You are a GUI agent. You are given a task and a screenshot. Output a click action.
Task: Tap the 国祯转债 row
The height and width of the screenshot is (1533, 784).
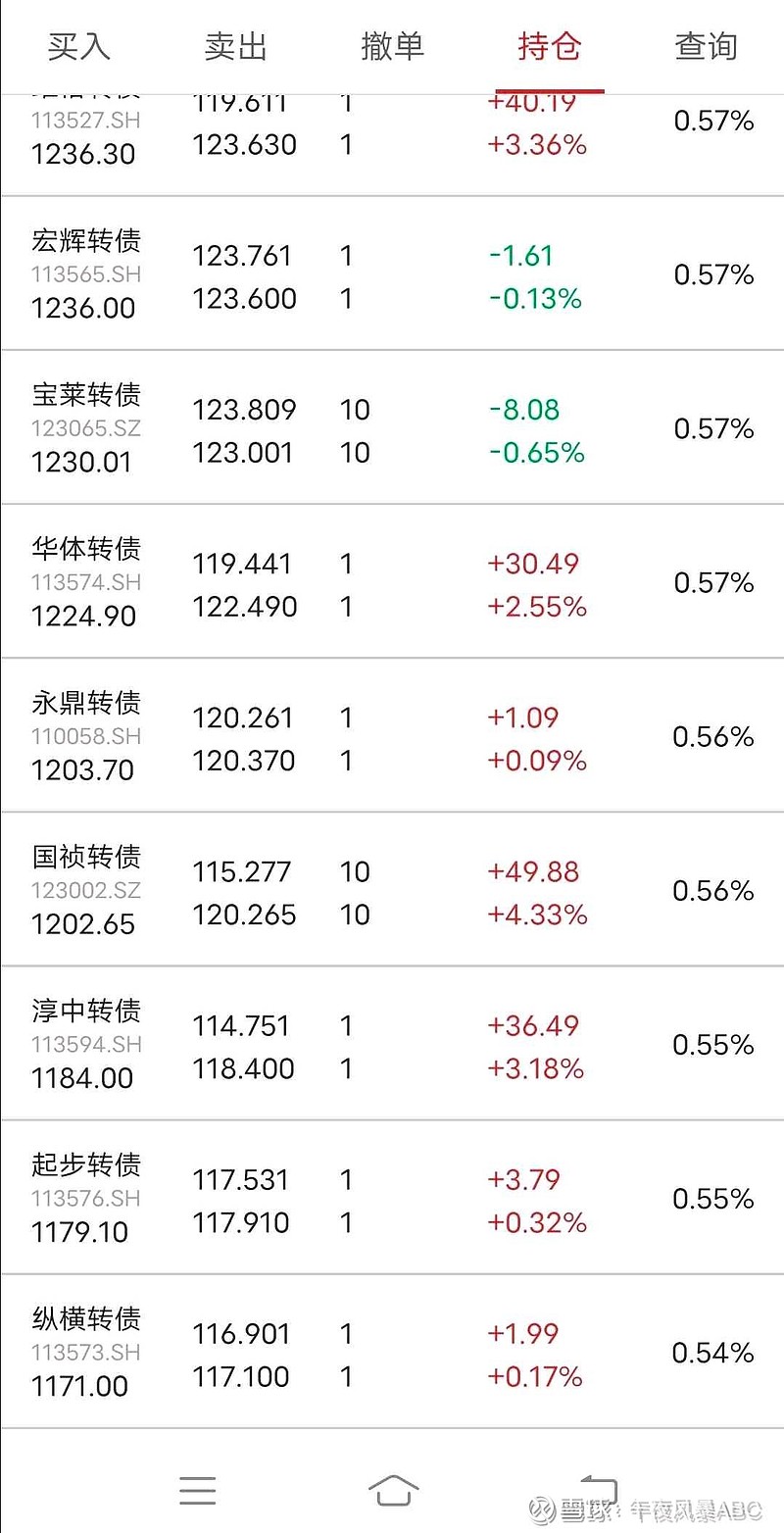pyautogui.click(x=392, y=889)
